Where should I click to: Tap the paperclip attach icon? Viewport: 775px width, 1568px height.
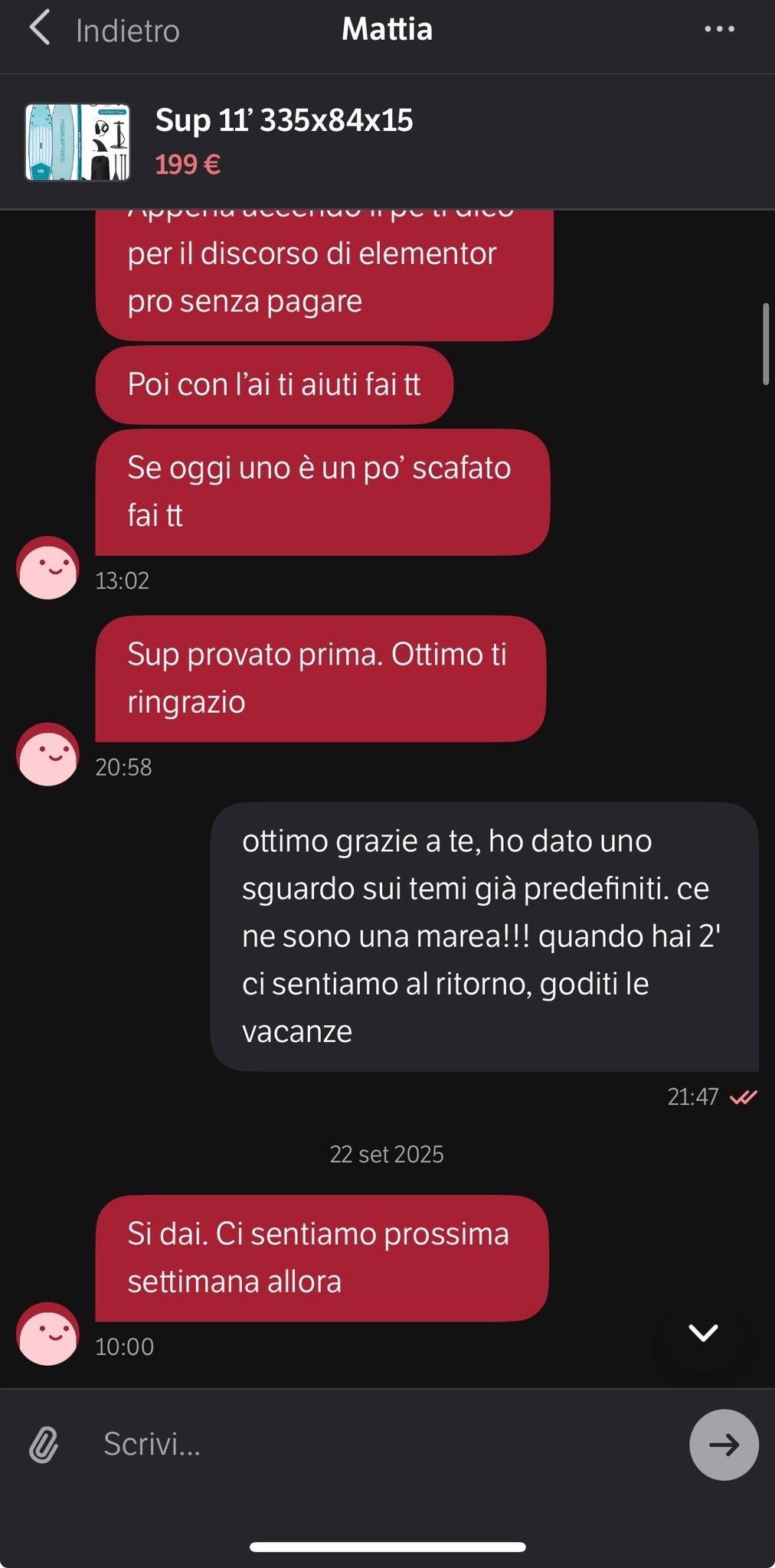click(44, 1445)
